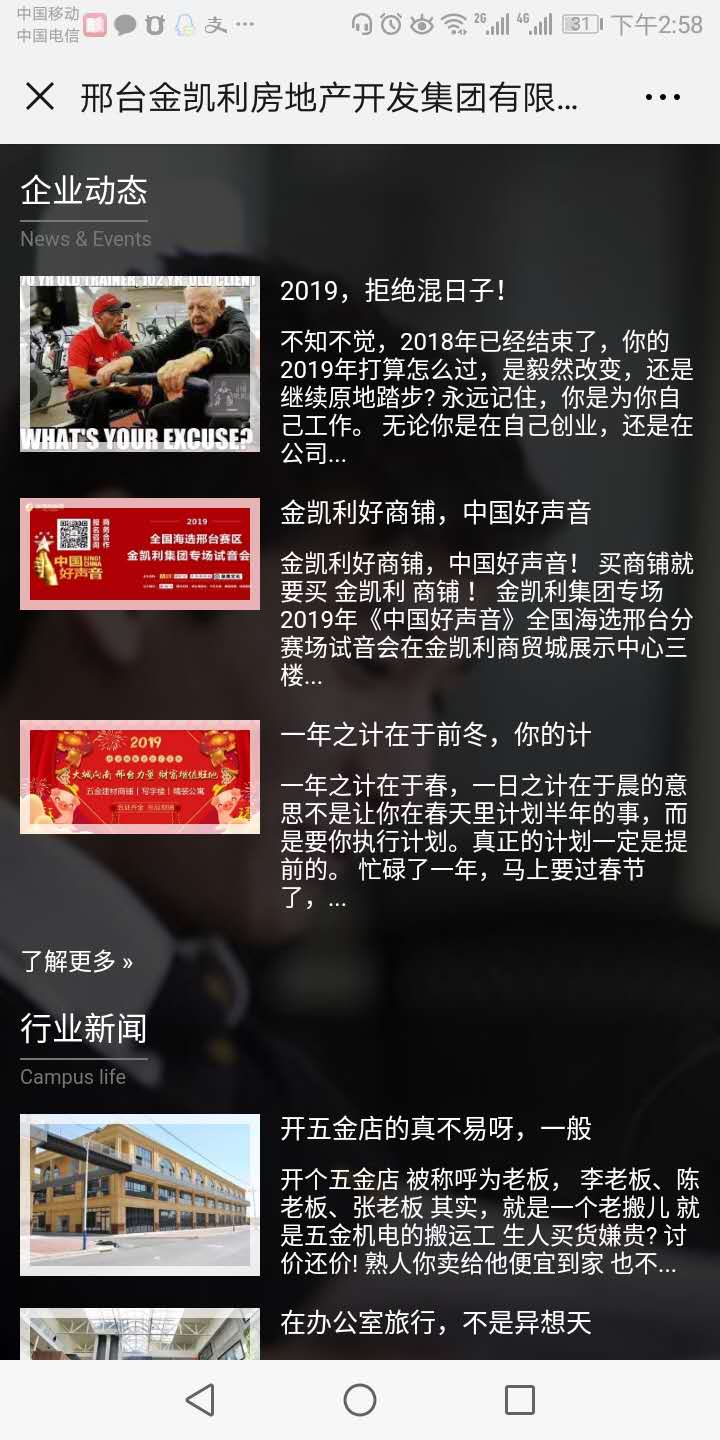Viewport: 720px width, 1440px height.
Task: Tap the gym trainer photo thumbnail
Action: [140, 364]
